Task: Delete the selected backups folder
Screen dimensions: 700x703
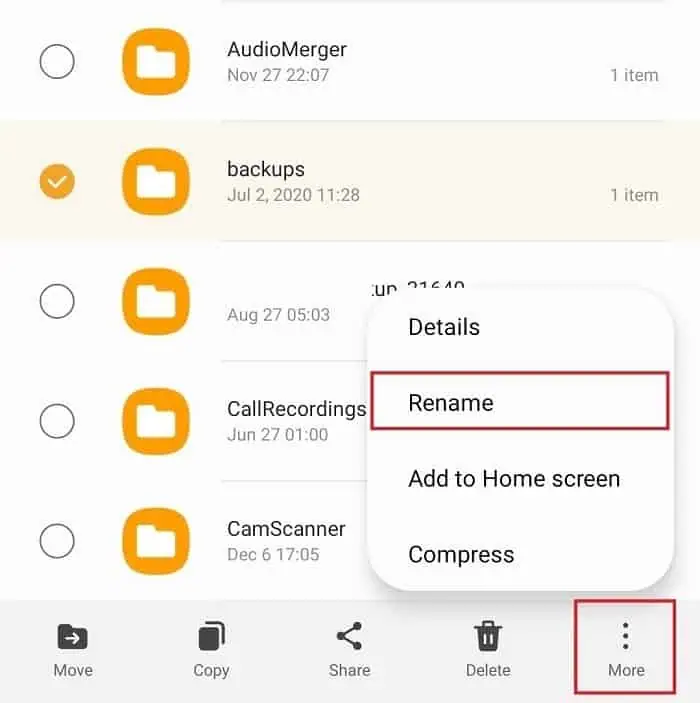Action: [488, 648]
